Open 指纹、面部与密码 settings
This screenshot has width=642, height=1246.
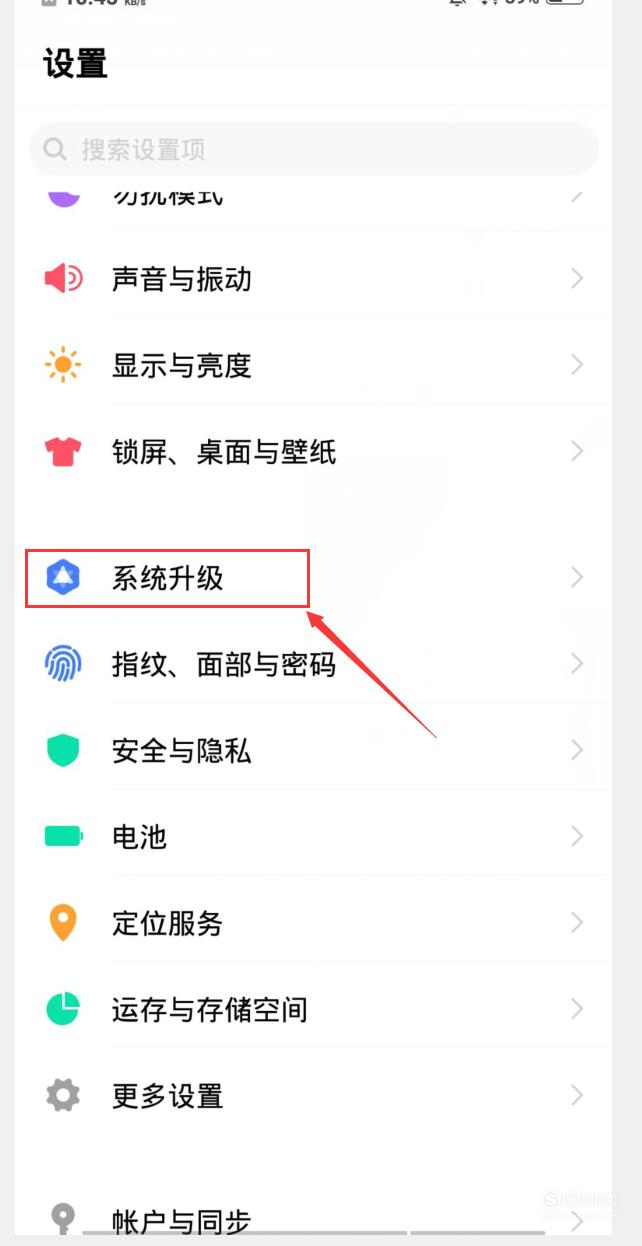314,663
